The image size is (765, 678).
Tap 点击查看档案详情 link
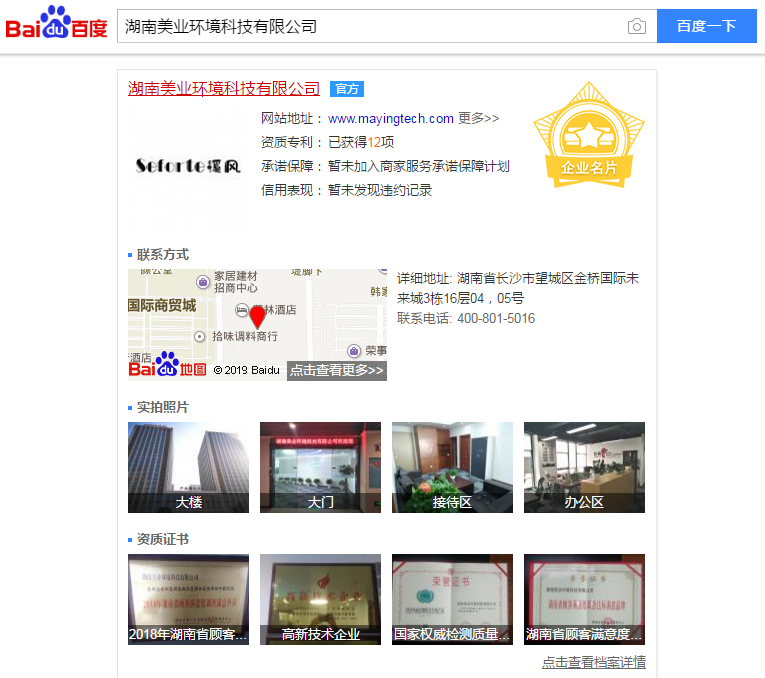(594, 662)
